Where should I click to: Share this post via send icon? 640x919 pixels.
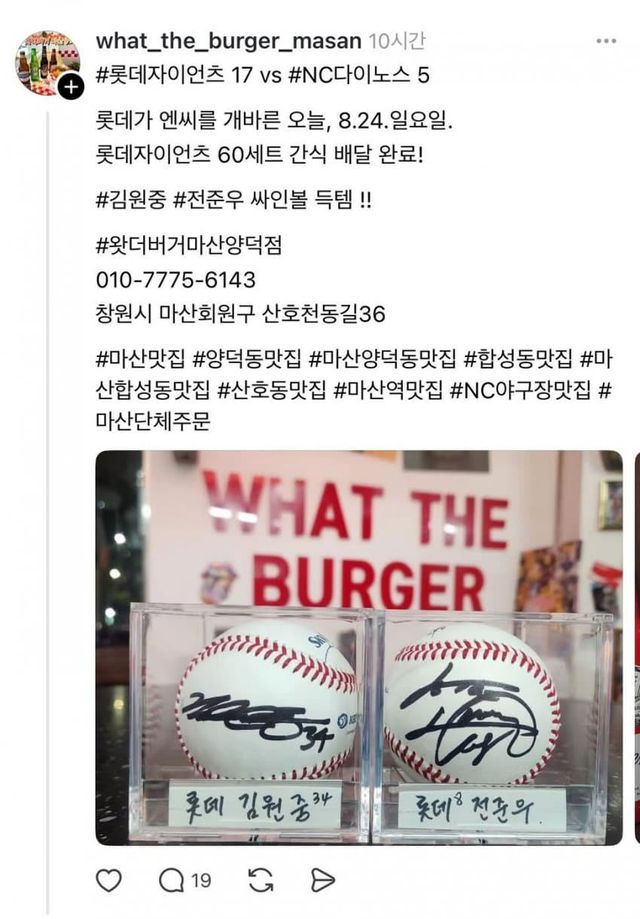tap(322, 880)
